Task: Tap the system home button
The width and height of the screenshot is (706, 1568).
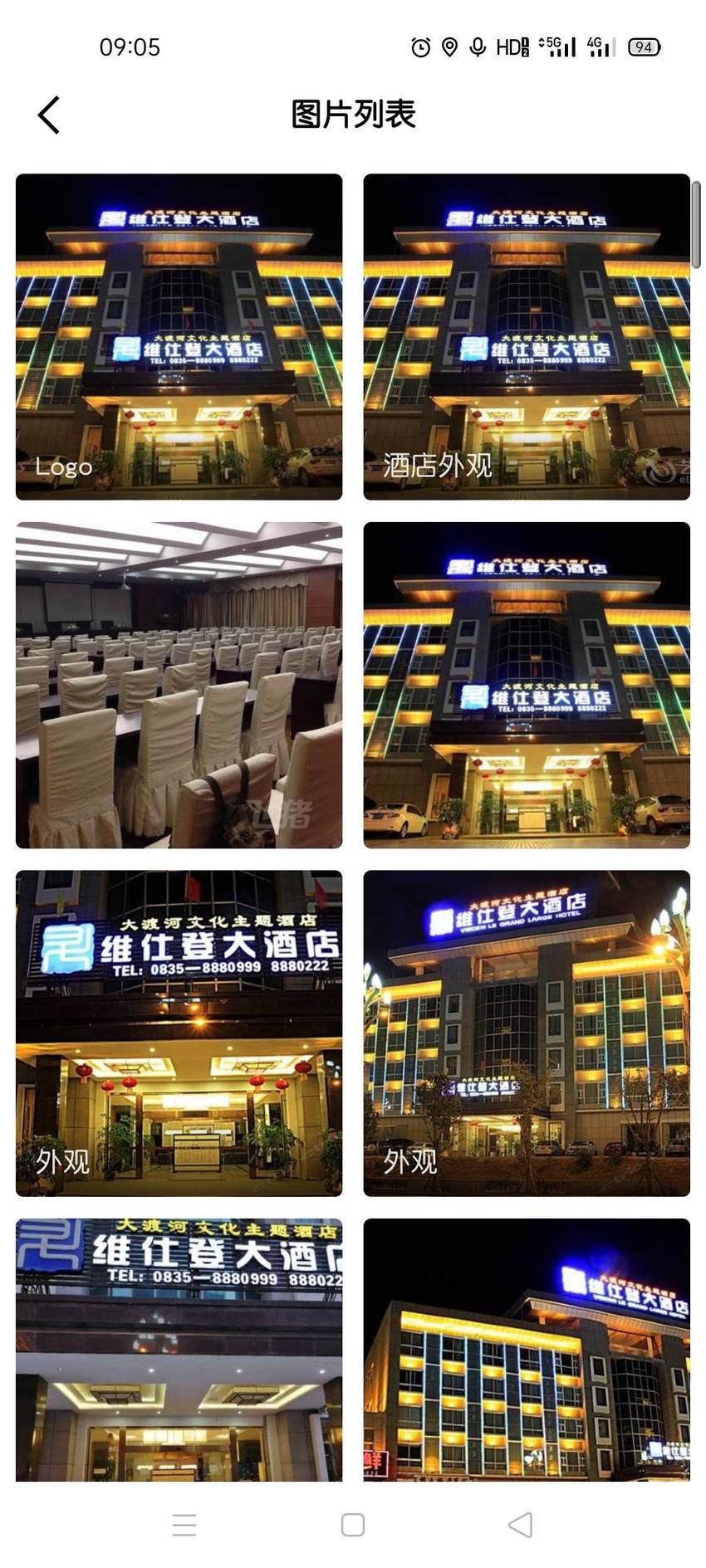Action: (x=353, y=1524)
